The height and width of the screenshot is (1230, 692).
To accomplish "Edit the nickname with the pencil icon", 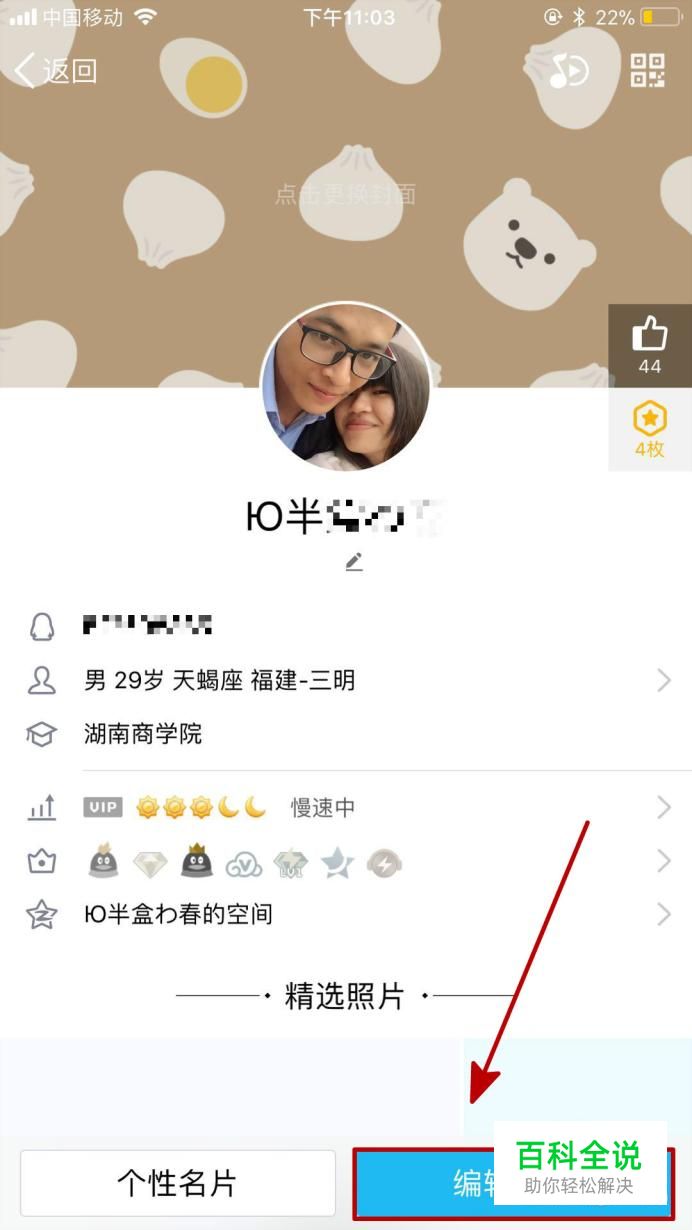I will [x=353, y=562].
